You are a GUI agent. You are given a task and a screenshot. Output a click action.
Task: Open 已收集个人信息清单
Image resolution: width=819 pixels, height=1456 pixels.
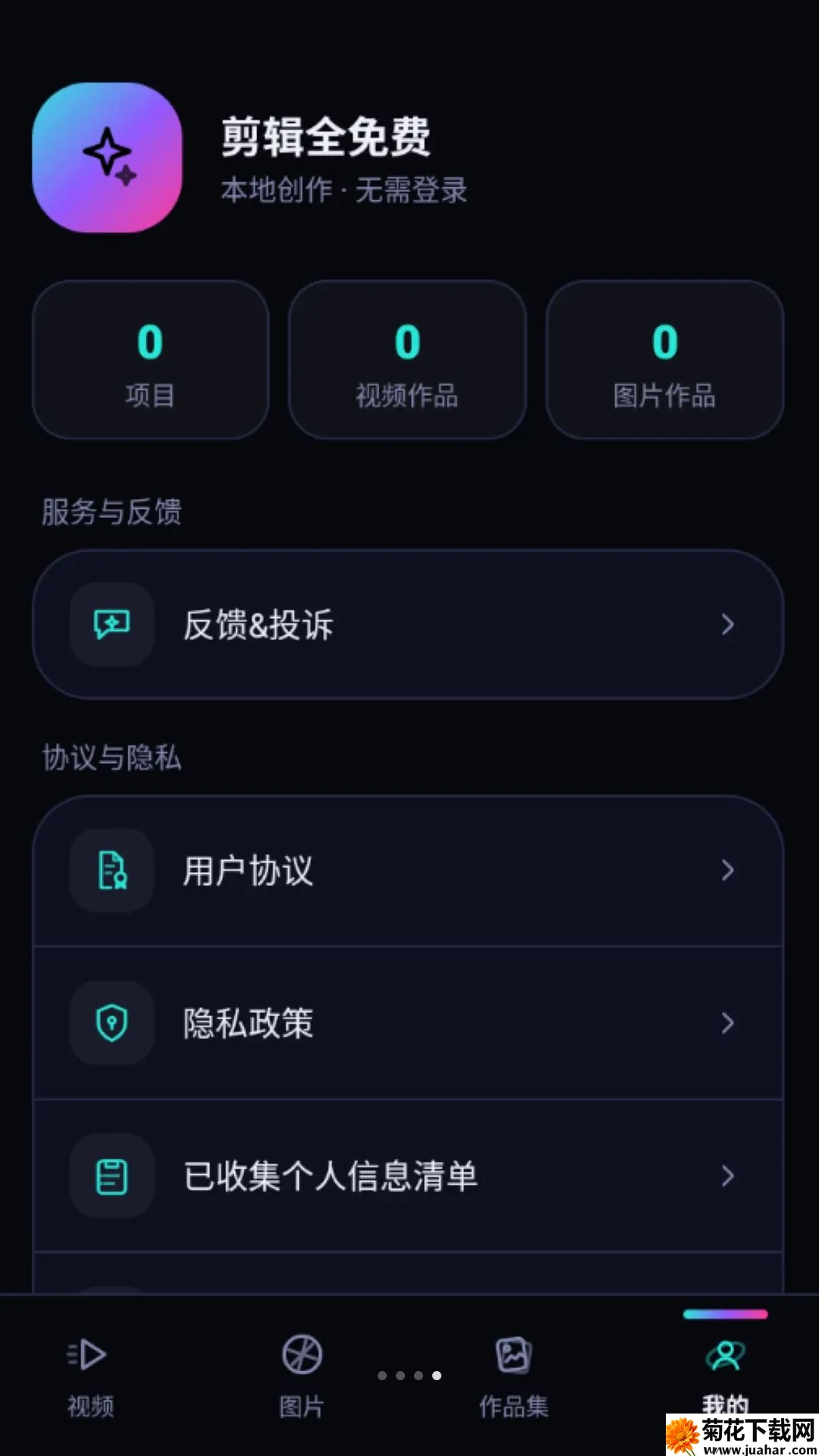point(408,1175)
